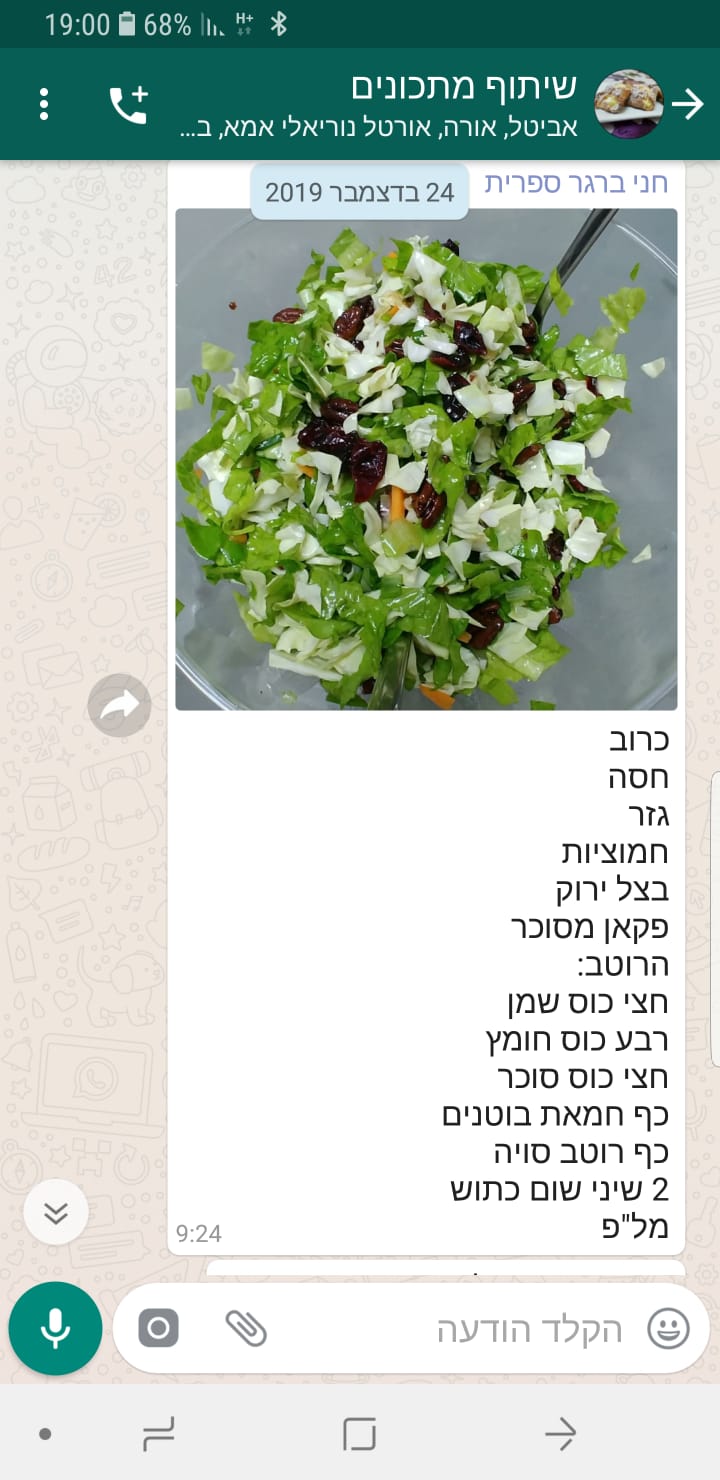
Task: Open the emoji picker
Action: 668,1328
